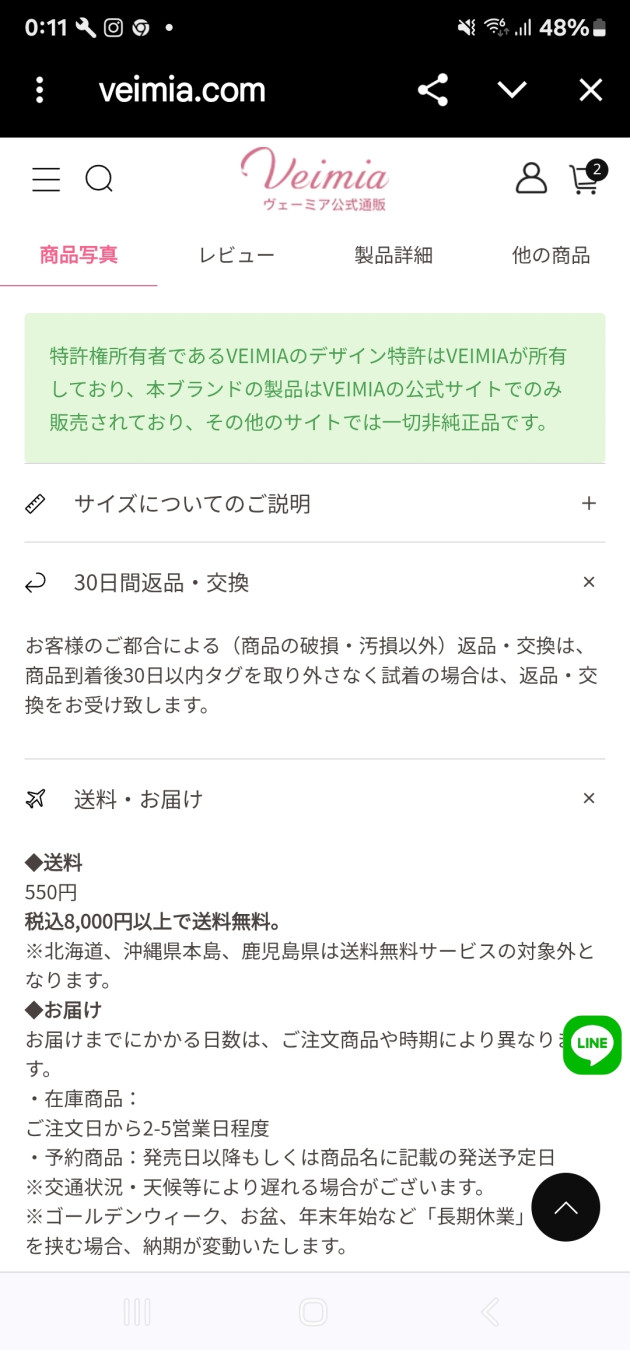Open the account profile icon
The width and height of the screenshot is (630, 1350).
tap(531, 178)
